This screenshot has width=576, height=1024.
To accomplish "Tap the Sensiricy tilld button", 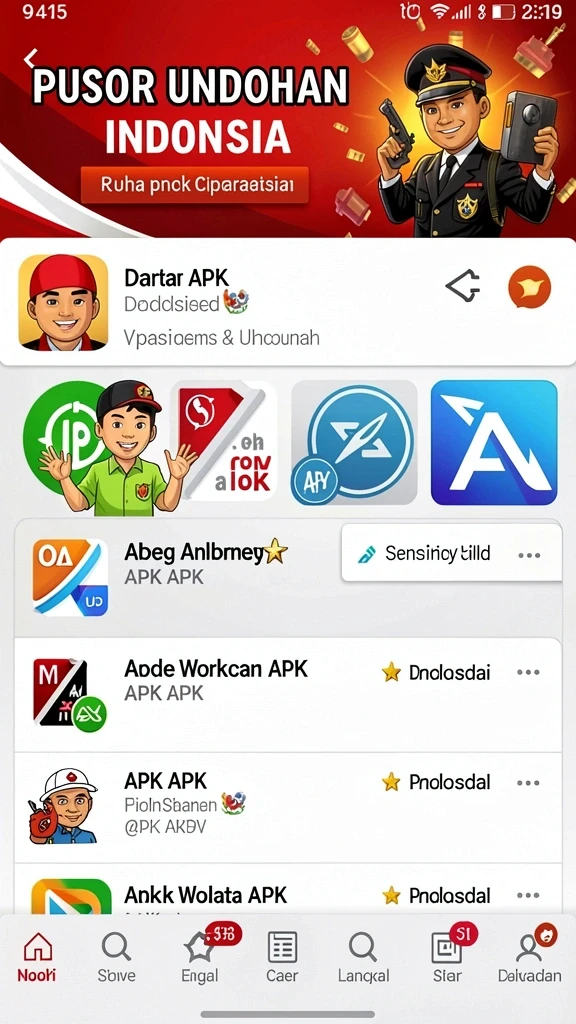I will click(x=426, y=554).
